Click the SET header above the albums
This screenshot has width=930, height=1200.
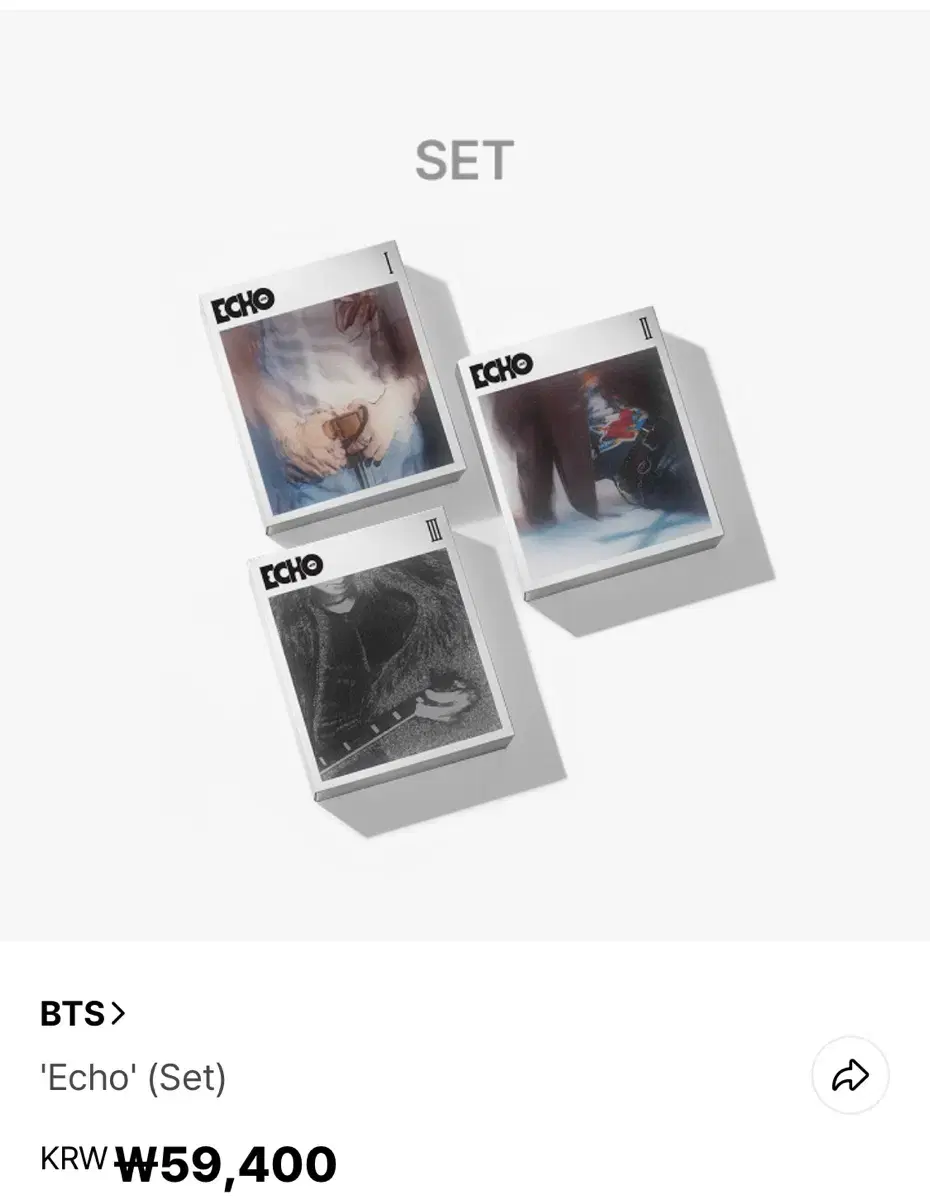464,157
